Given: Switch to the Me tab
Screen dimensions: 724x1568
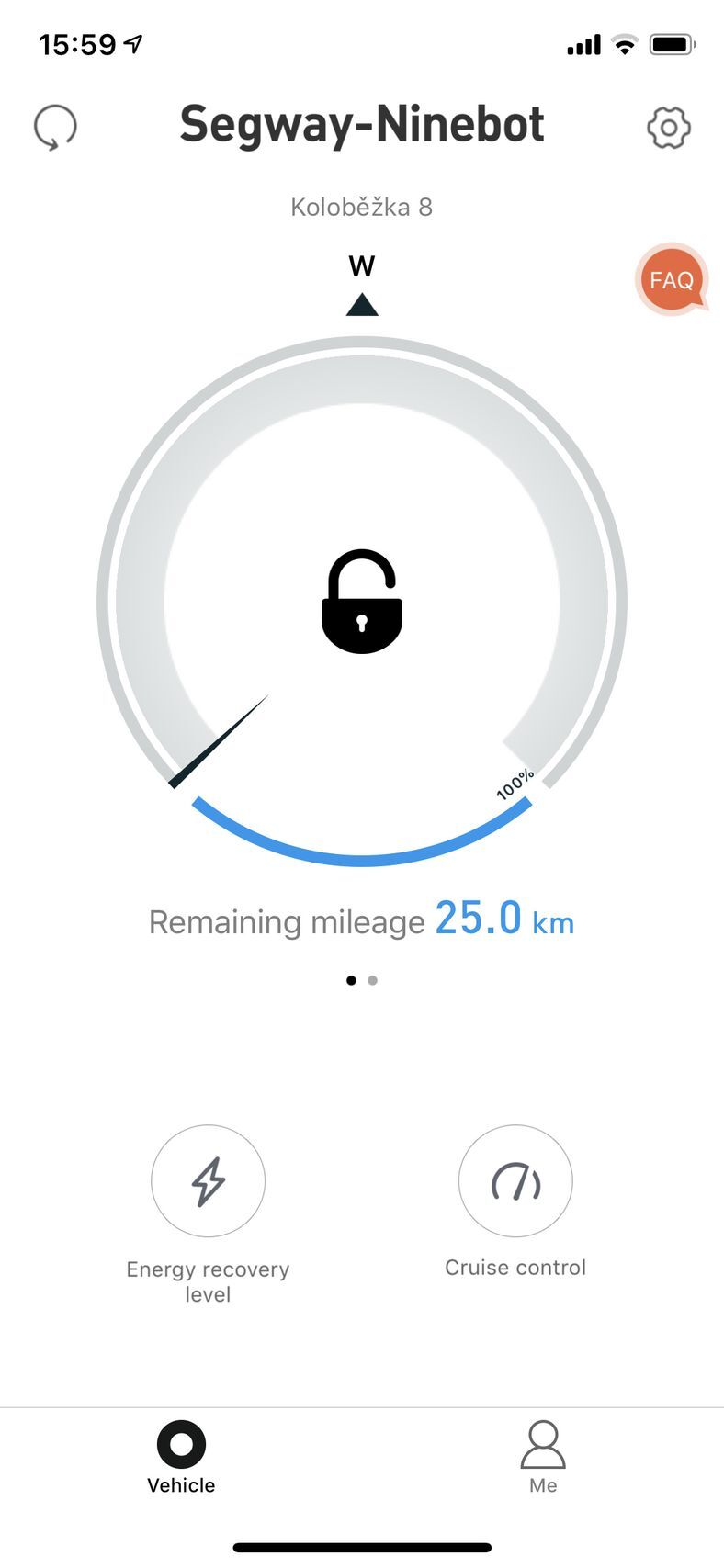Looking at the screenshot, I should (x=543, y=1456).
